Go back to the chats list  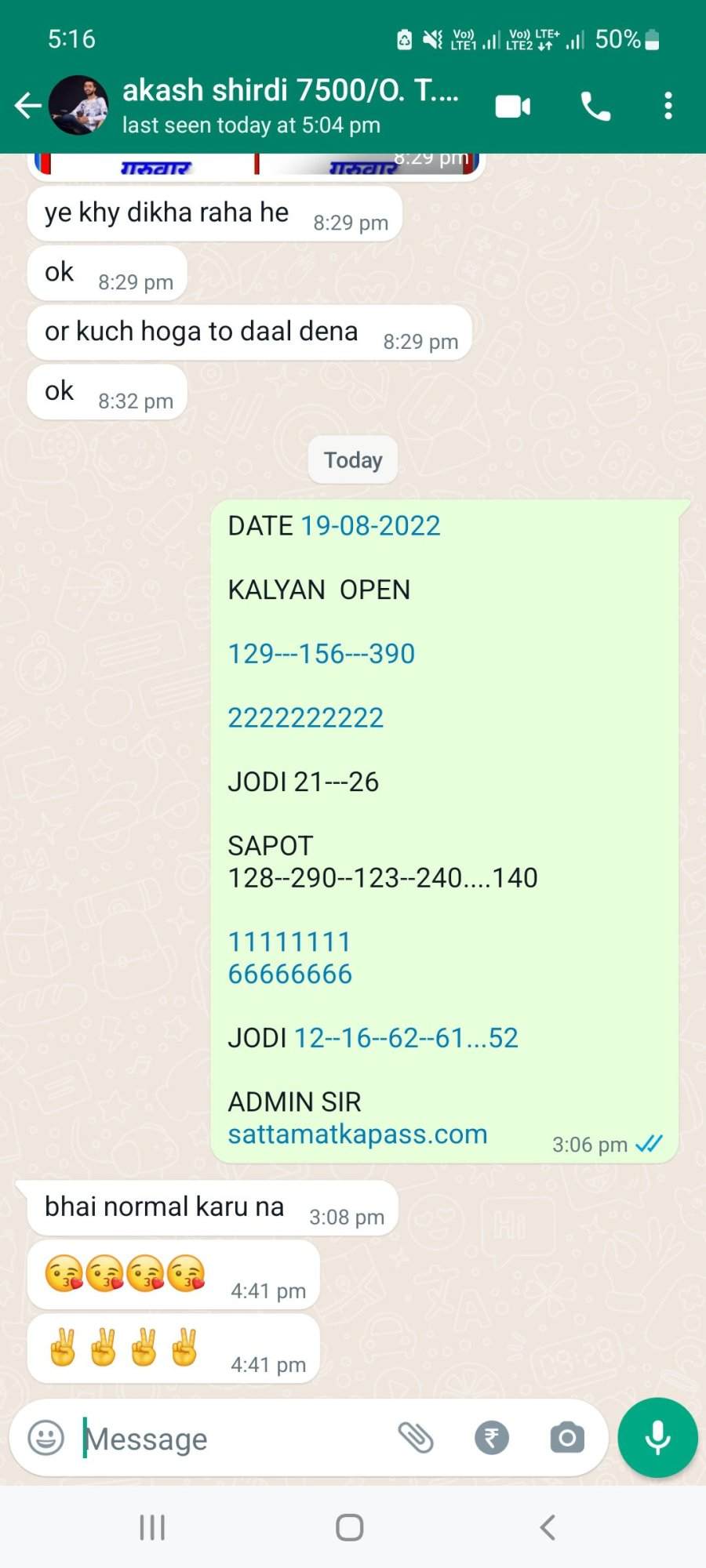click(28, 105)
